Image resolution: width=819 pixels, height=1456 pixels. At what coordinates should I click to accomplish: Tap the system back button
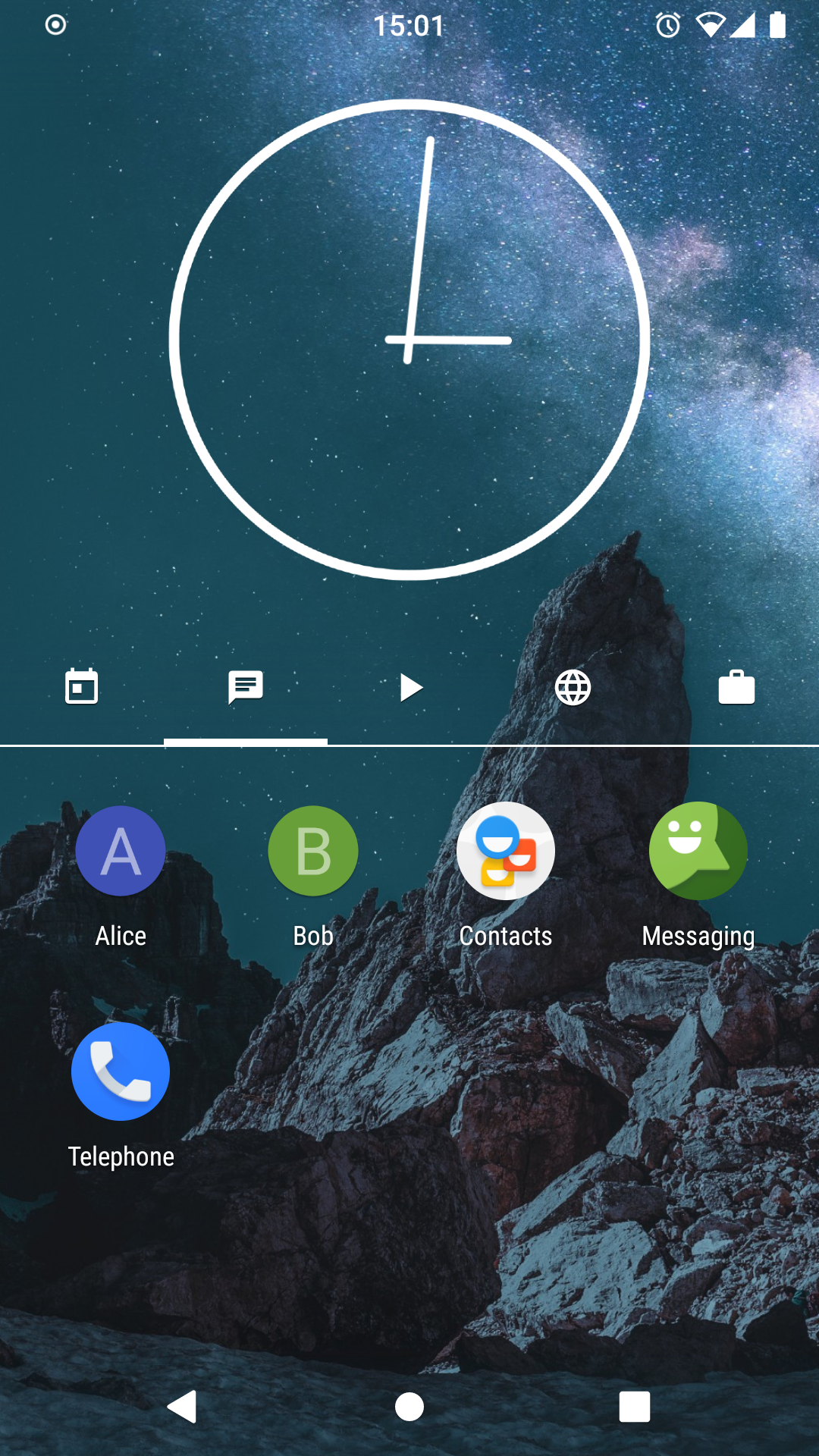tap(183, 1407)
